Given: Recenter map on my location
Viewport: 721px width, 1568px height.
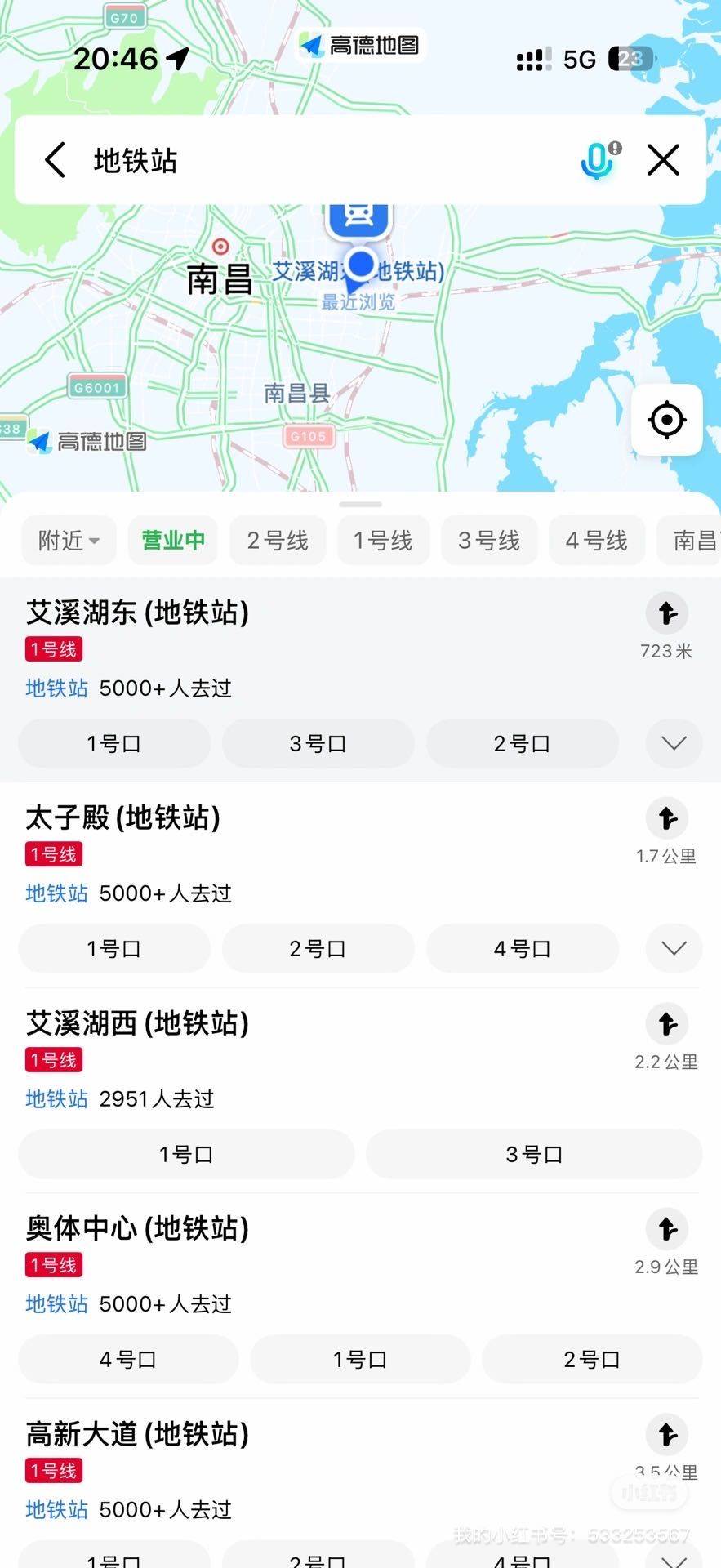Looking at the screenshot, I should pos(666,420).
